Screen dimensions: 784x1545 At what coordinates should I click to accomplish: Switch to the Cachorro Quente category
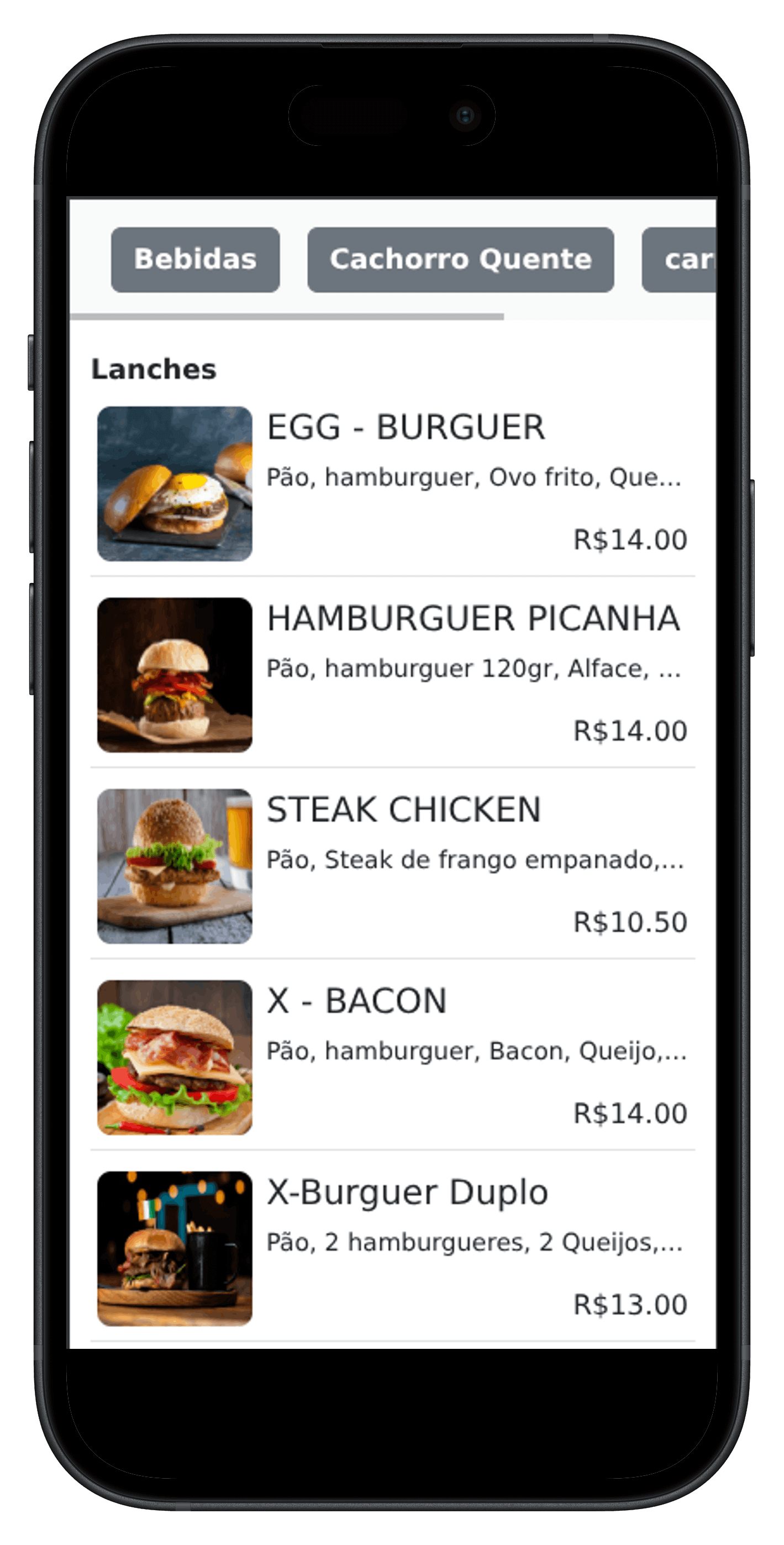460,260
